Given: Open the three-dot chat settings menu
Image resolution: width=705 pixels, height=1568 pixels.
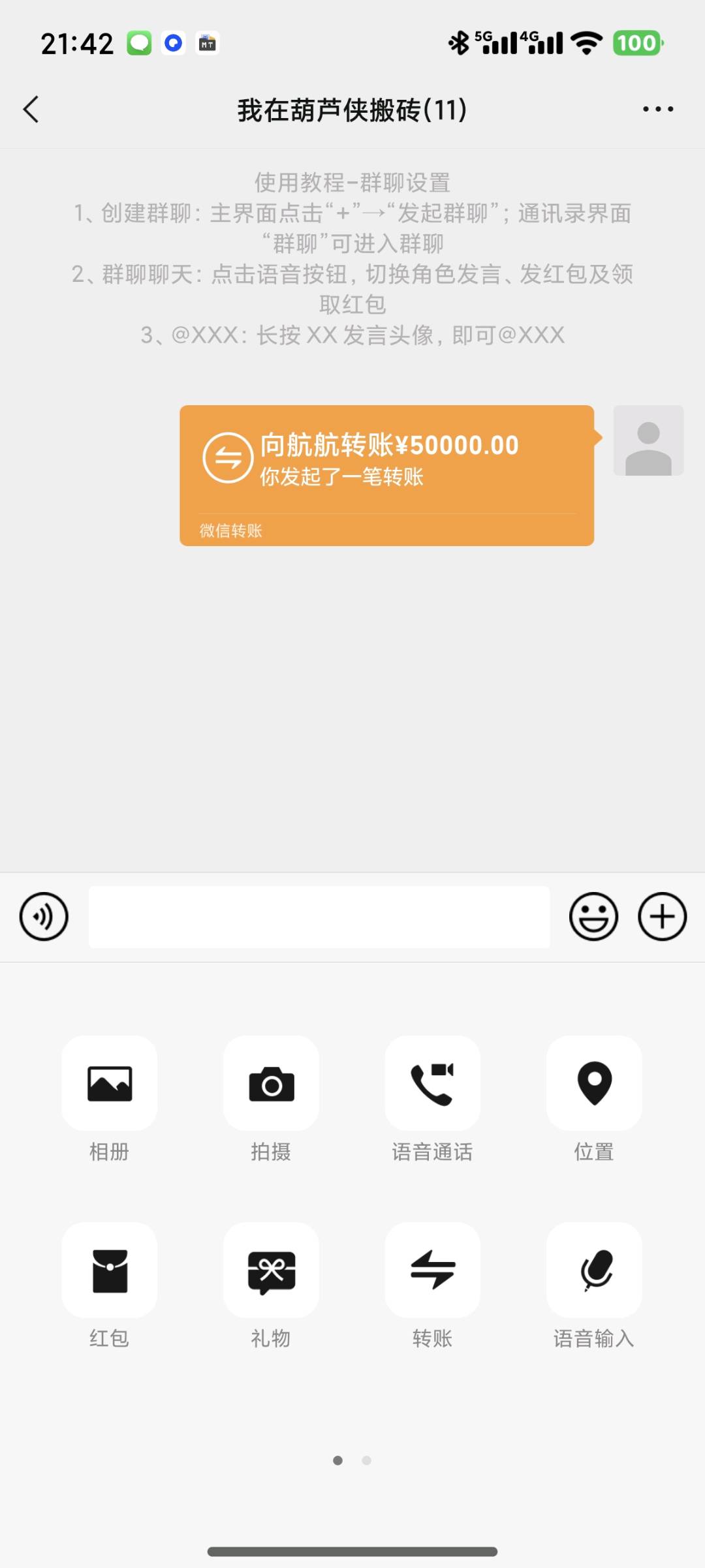Looking at the screenshot, I should 657,109.
